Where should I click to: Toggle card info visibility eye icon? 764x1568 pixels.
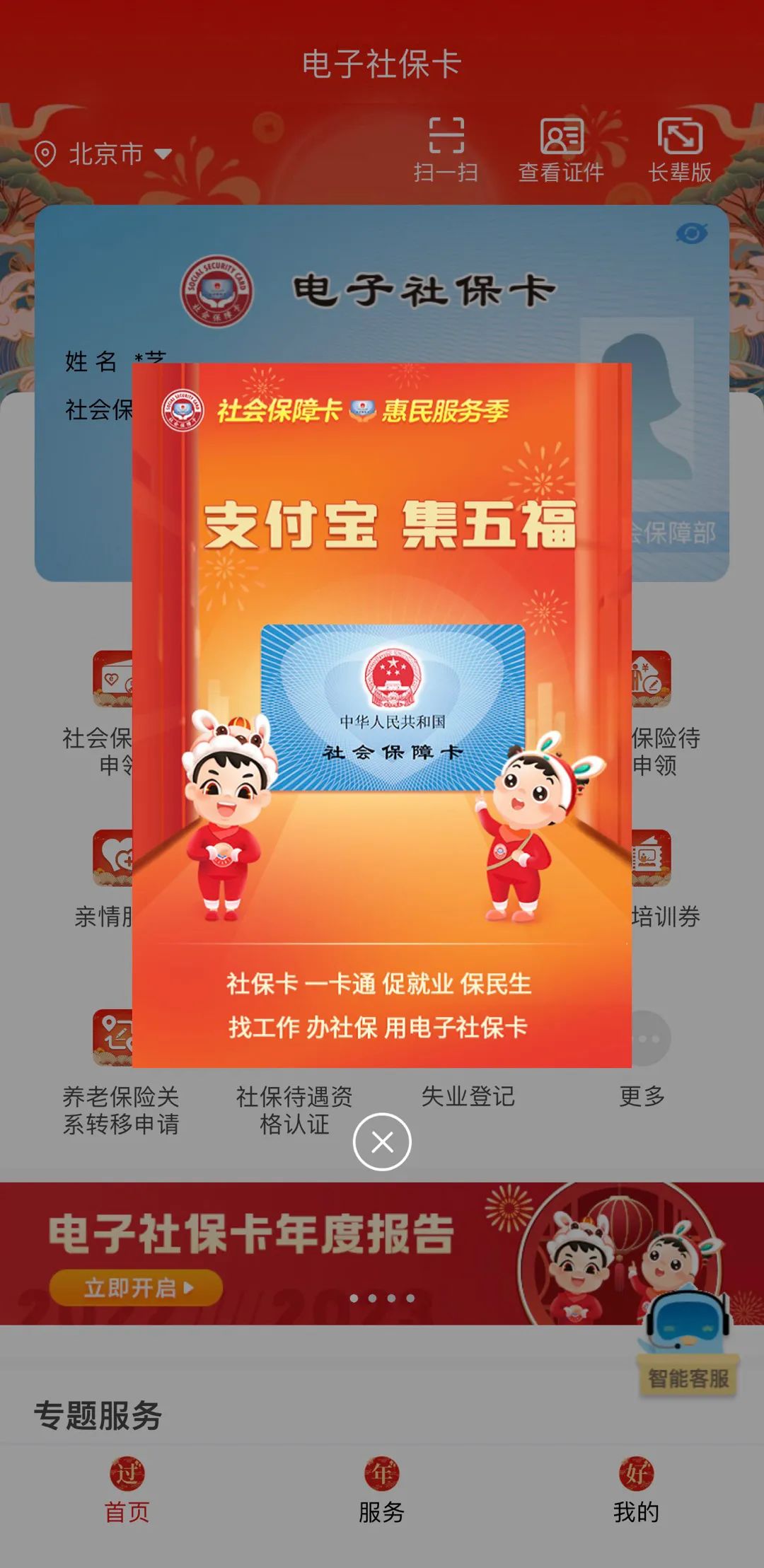[x=691, y=233]
